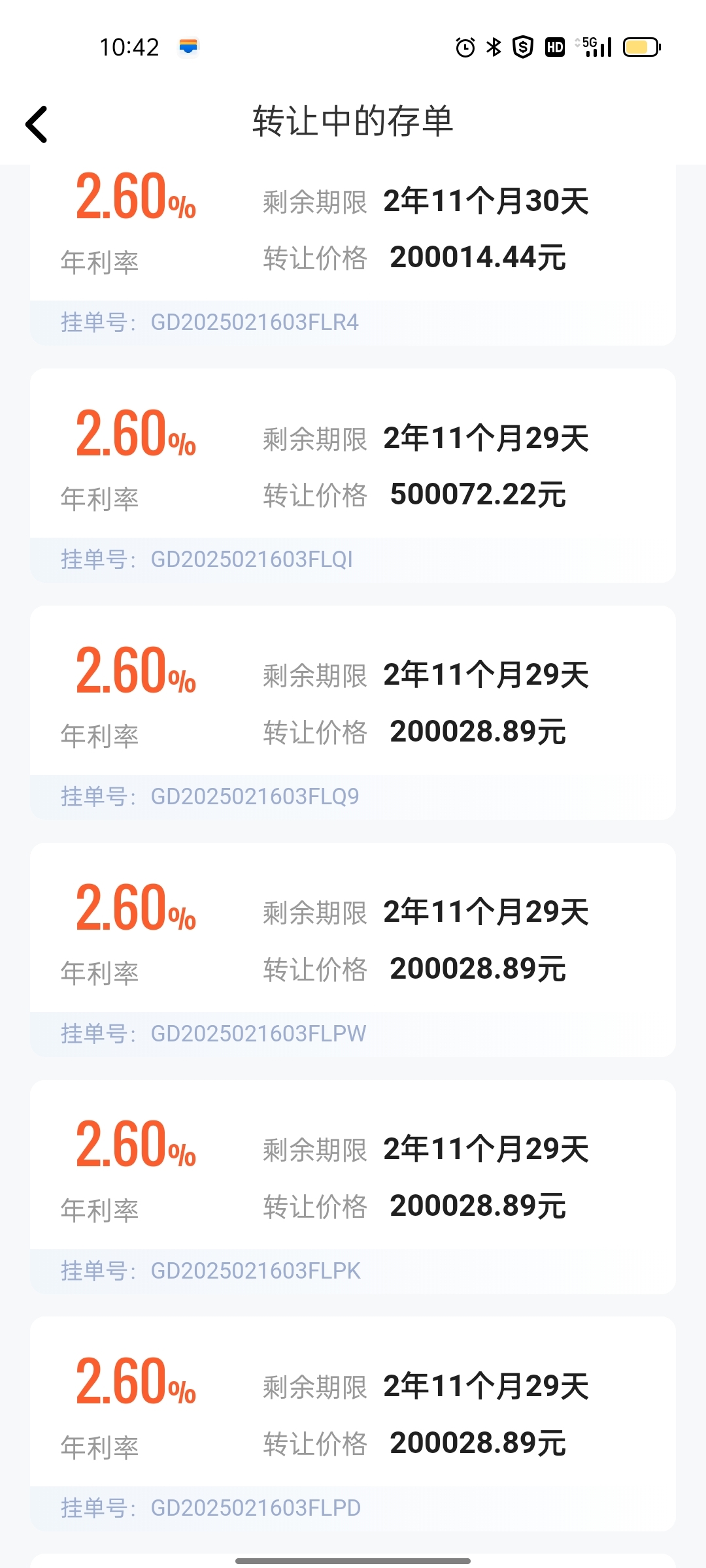Viewport: 706px width, 1568px height.
Task: Open the deposit listing GD2025021603FLR4
Action: pyautogui.click(x=353, y=255)
